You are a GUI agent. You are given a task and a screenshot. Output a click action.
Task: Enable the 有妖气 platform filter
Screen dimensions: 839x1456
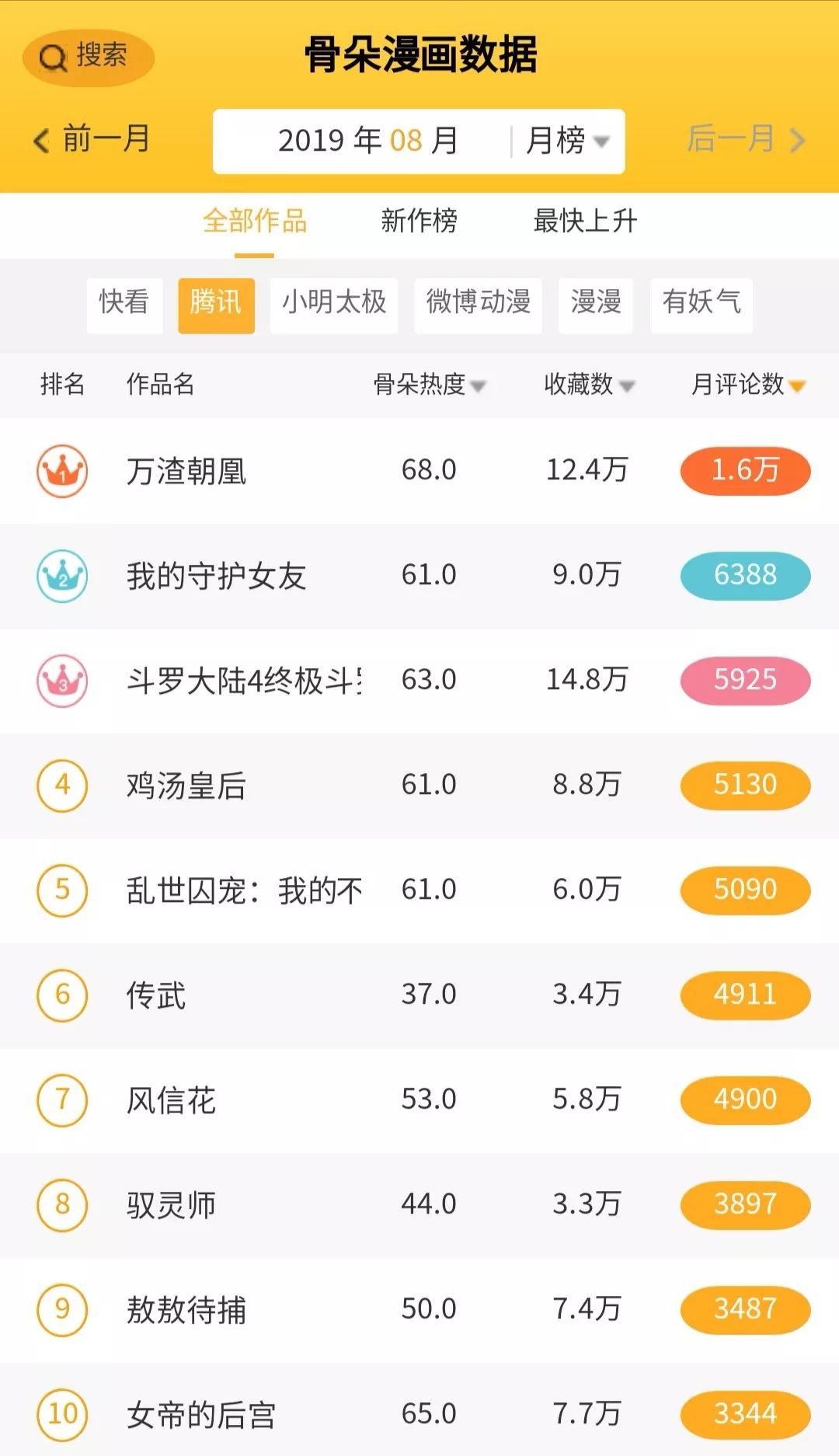click(701, 305)
